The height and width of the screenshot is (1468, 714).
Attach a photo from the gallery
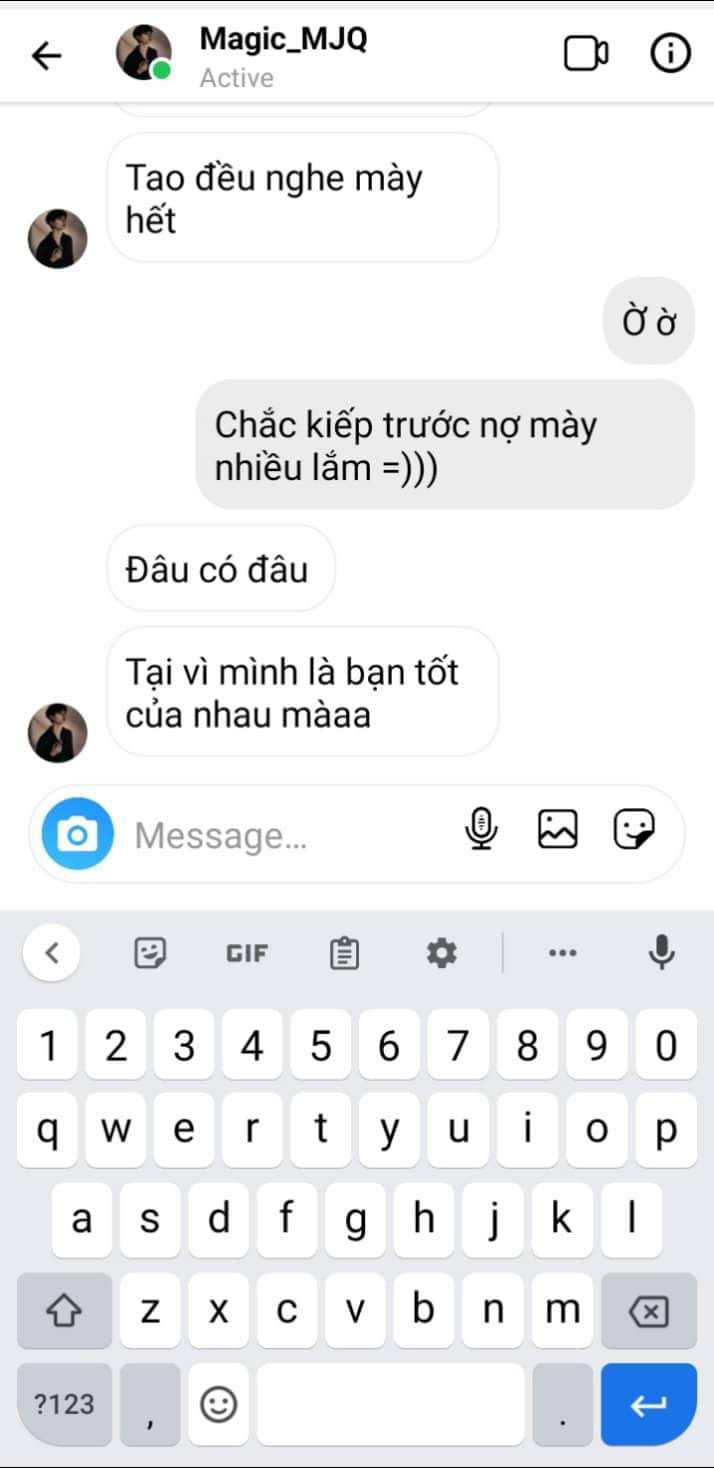(558, 829)
